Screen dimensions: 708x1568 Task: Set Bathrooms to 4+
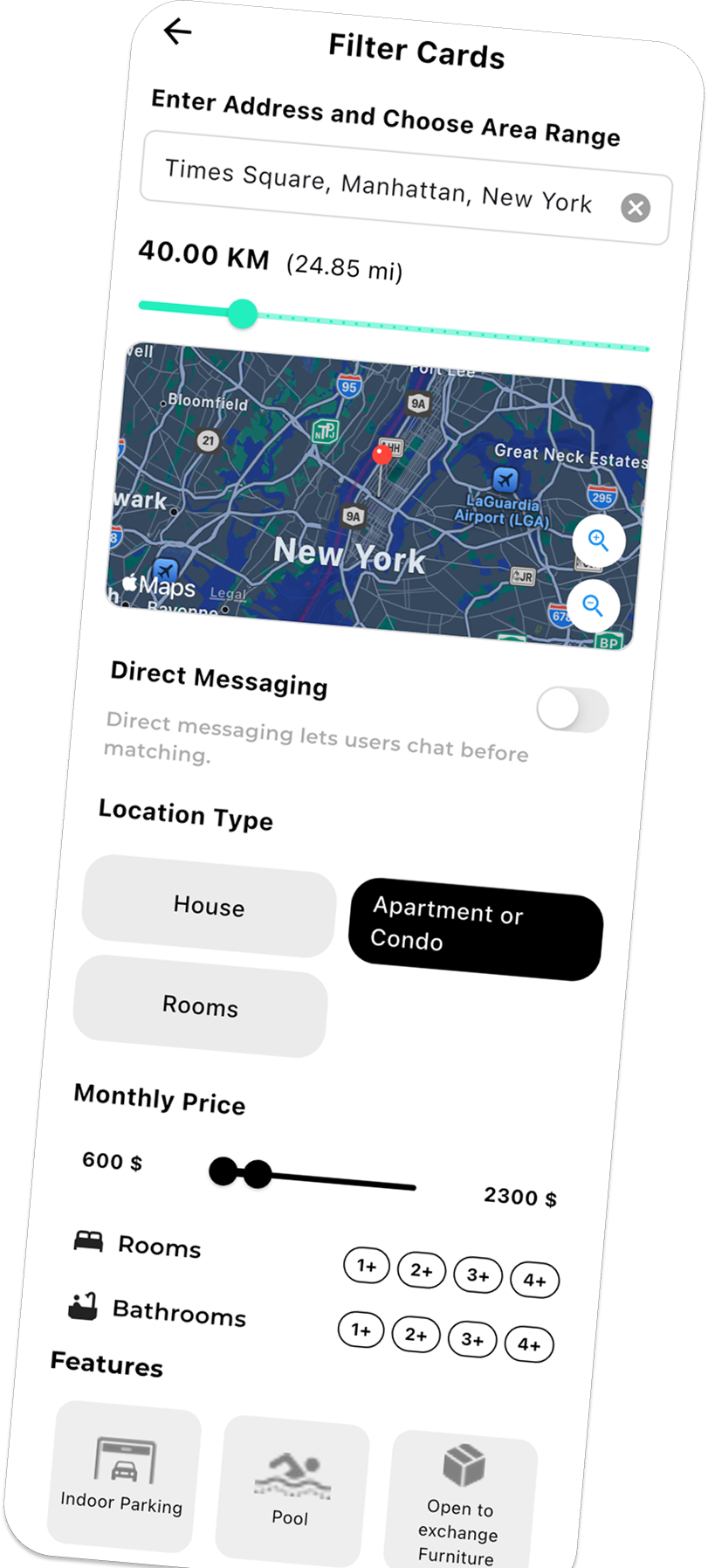click(x=529, y=1344)
